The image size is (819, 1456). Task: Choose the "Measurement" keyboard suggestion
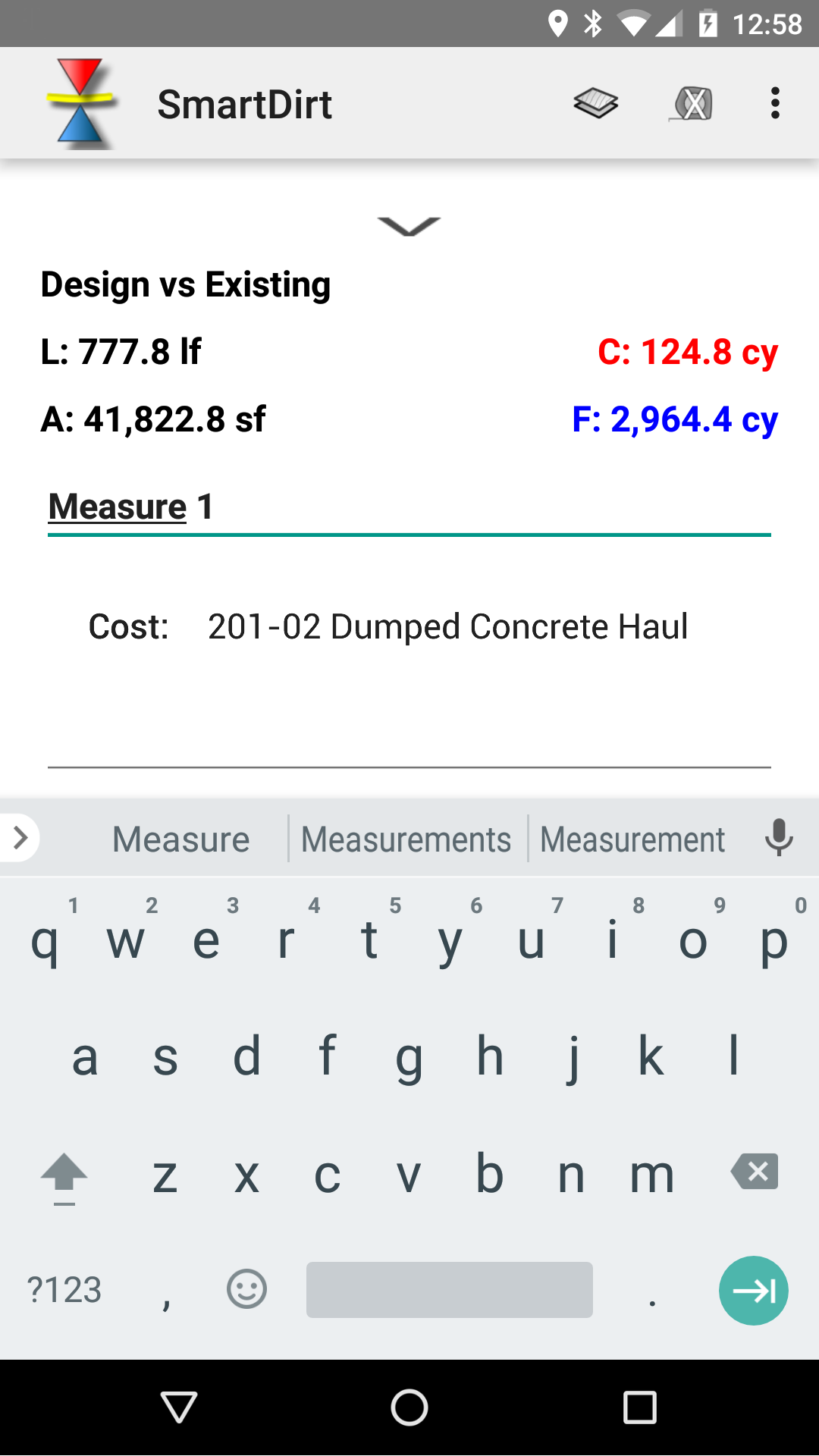[632, 839]
